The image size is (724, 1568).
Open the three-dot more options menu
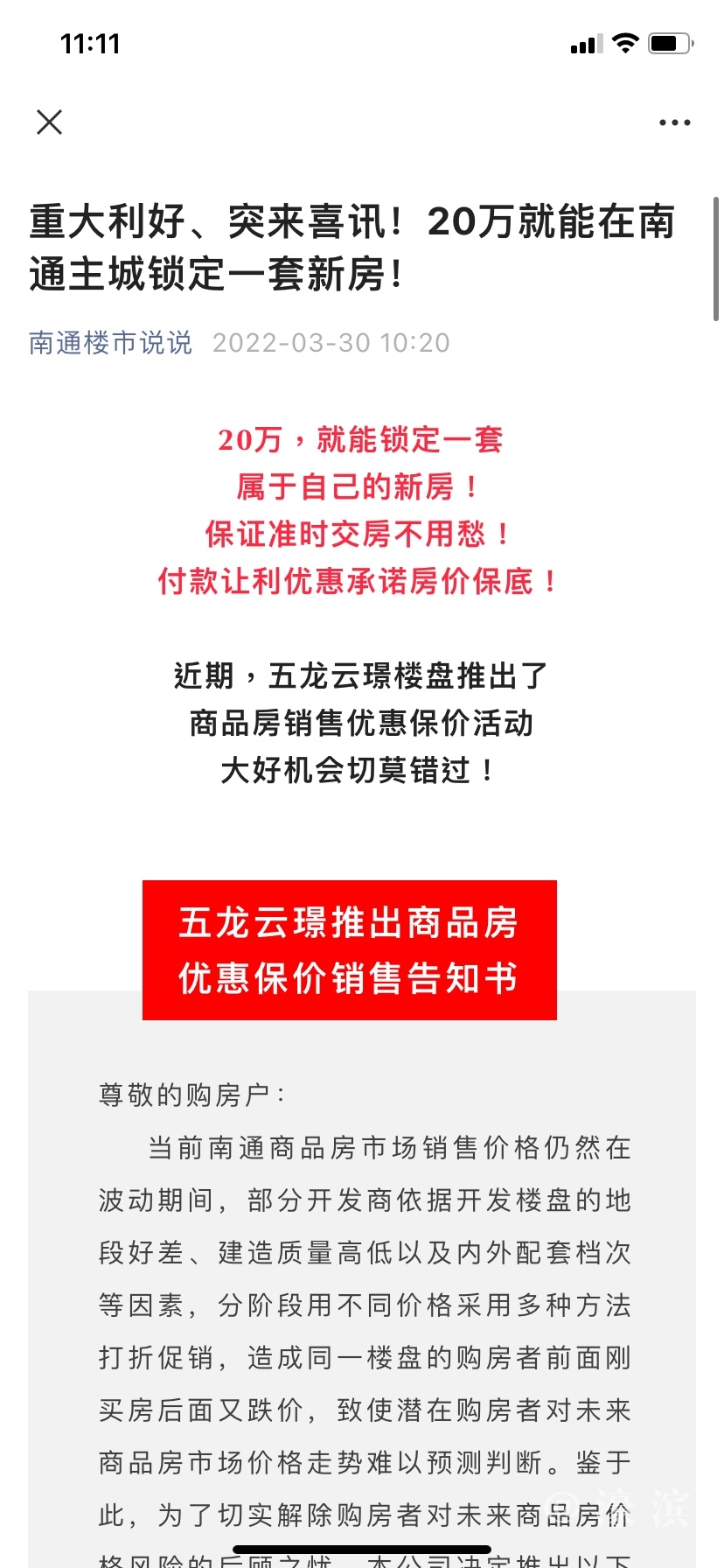pos(674,122)
